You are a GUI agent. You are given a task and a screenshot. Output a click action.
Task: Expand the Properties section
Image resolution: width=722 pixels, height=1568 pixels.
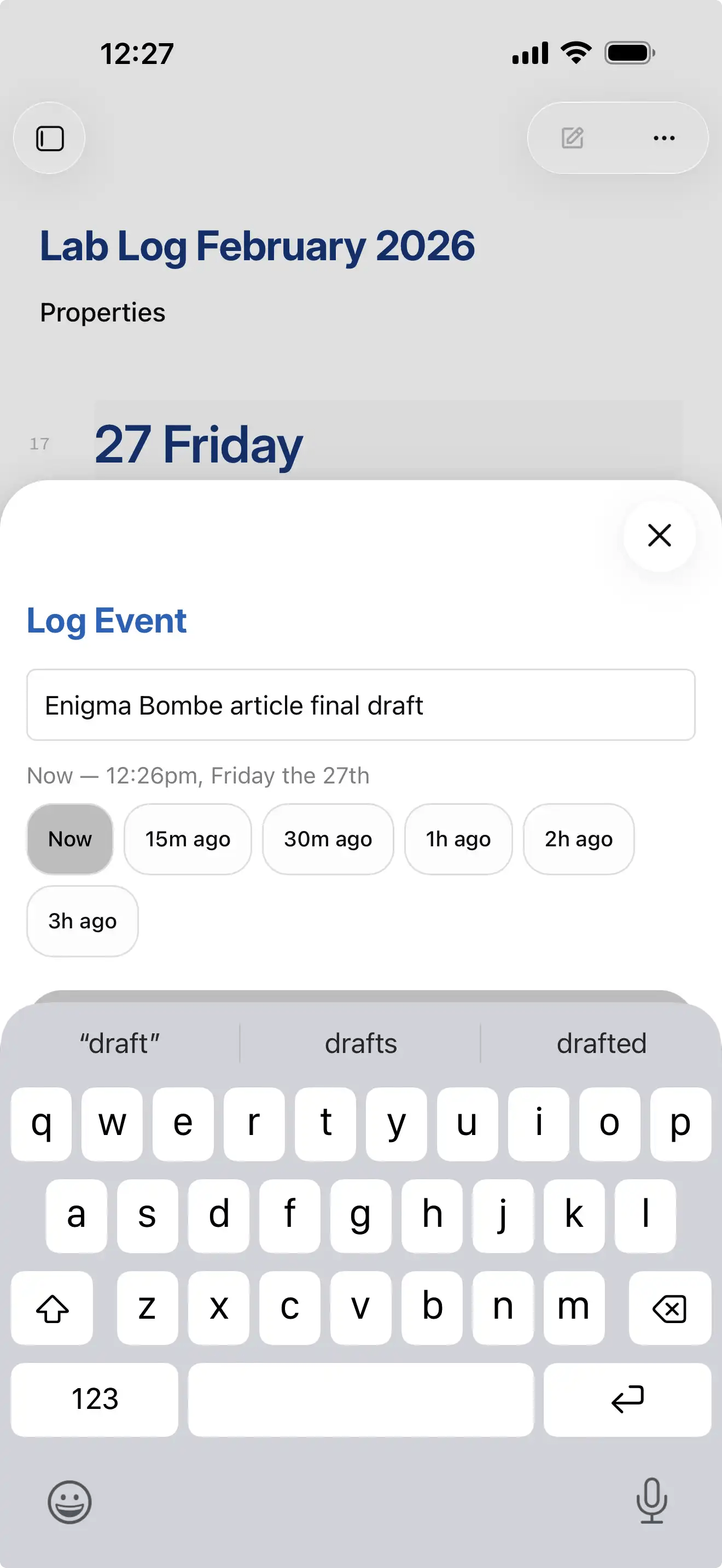[102, 312]
